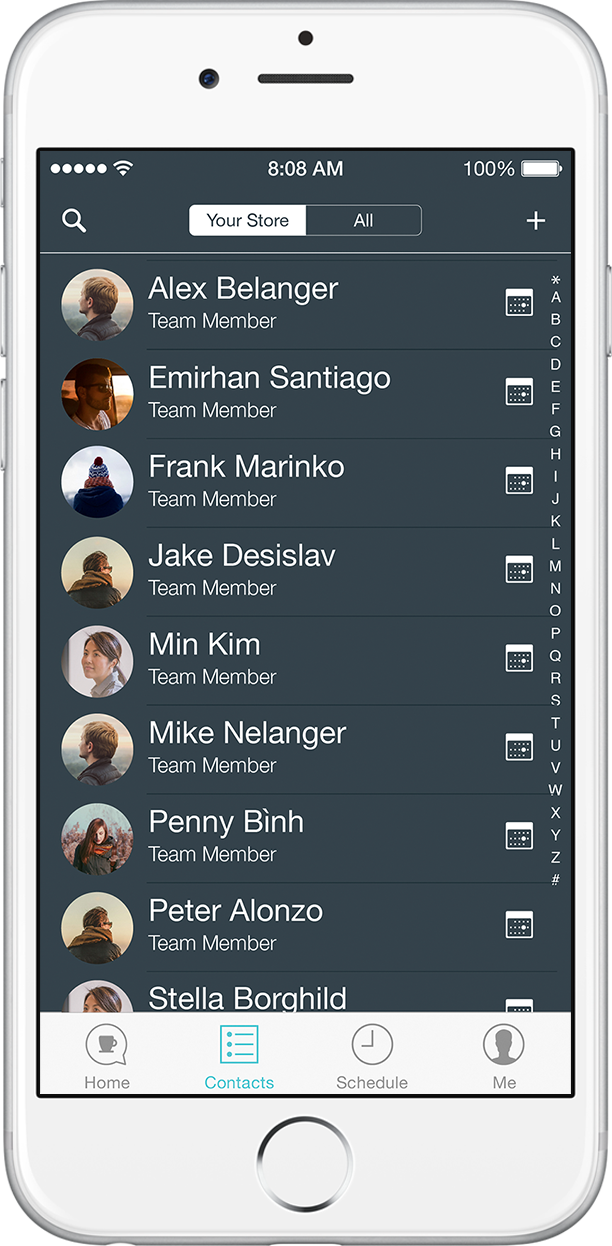
Task: Switch to the All segment
Action: point(363,220)
